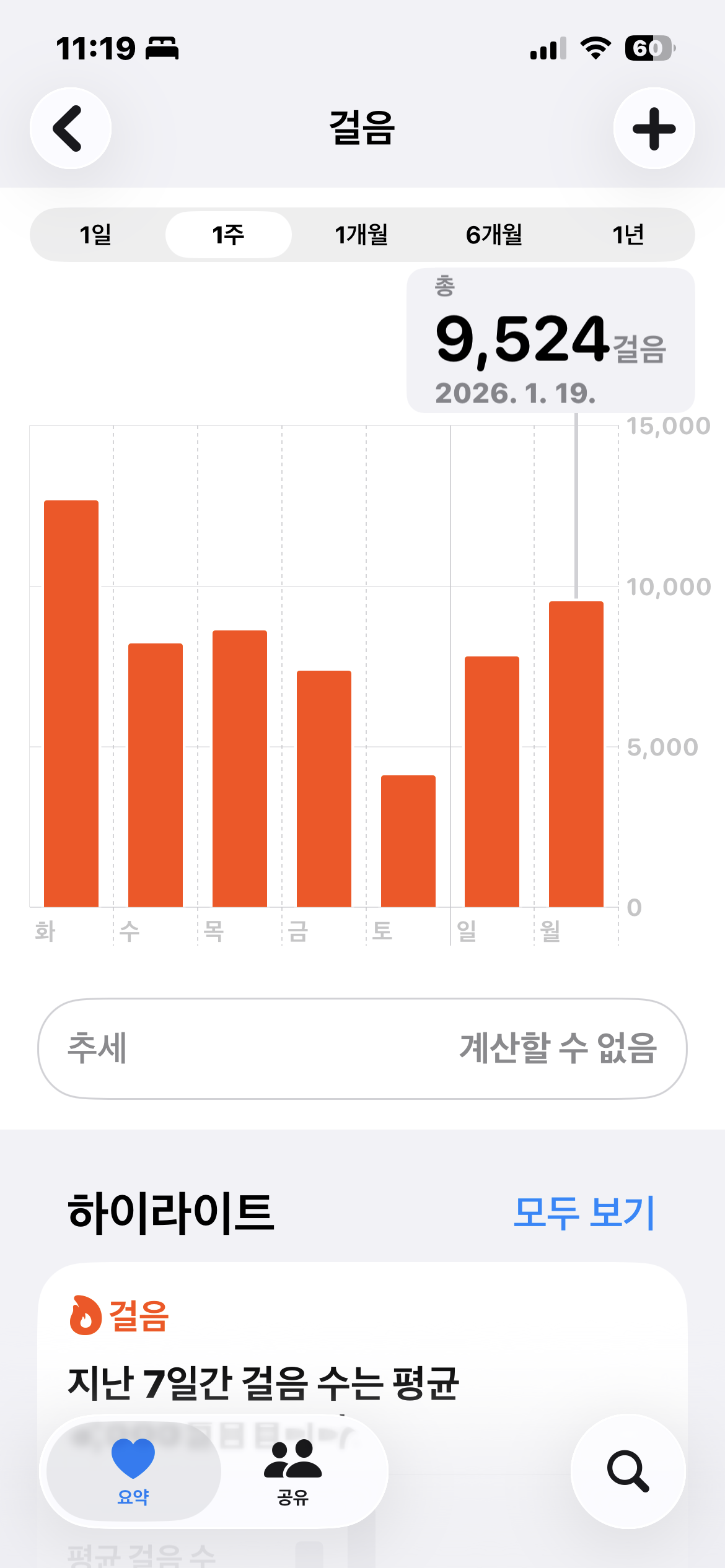Viewport: 725px width, 1568px height.
Task: Open 모두 보기 for highlights
Action: click(x=584, y=1212)
